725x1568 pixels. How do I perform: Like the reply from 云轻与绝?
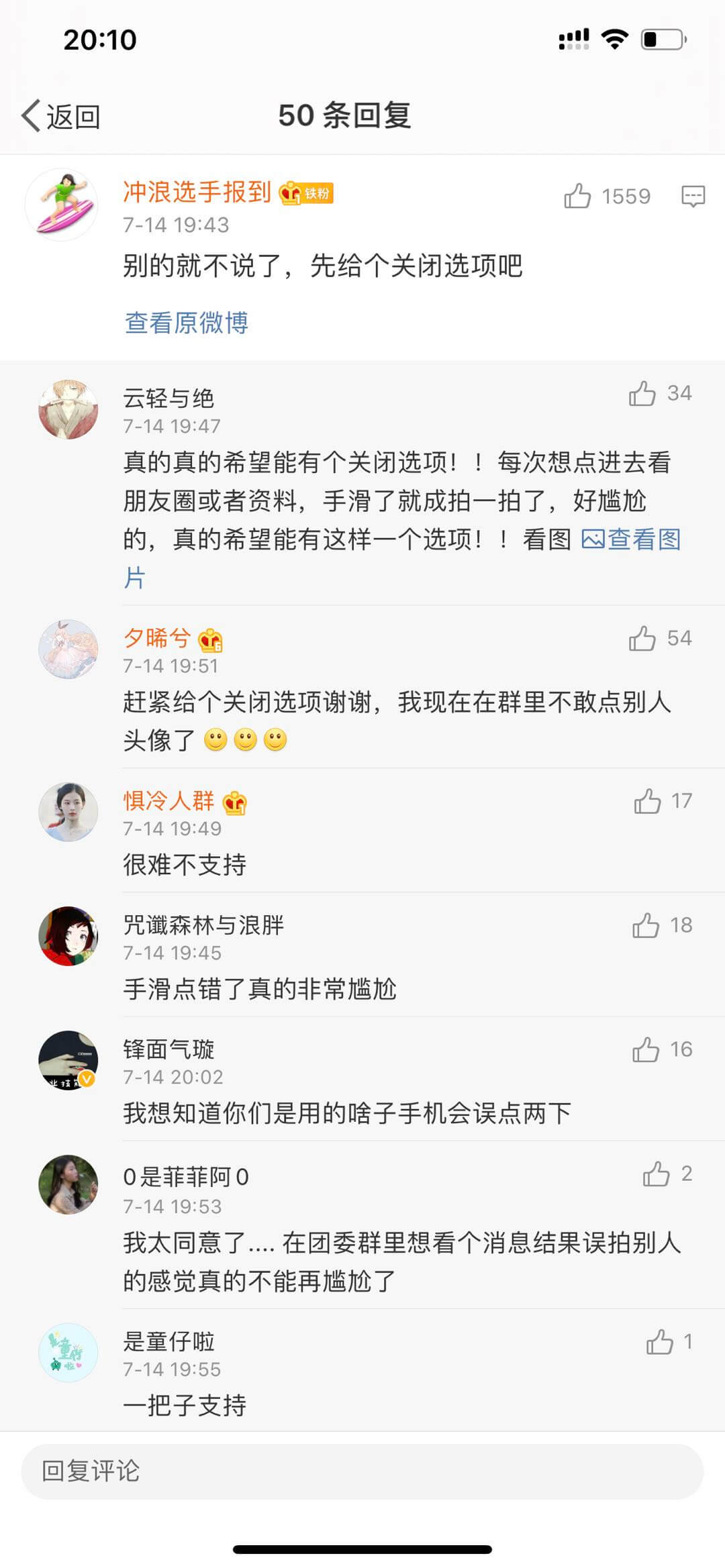(x=642, y=394)
